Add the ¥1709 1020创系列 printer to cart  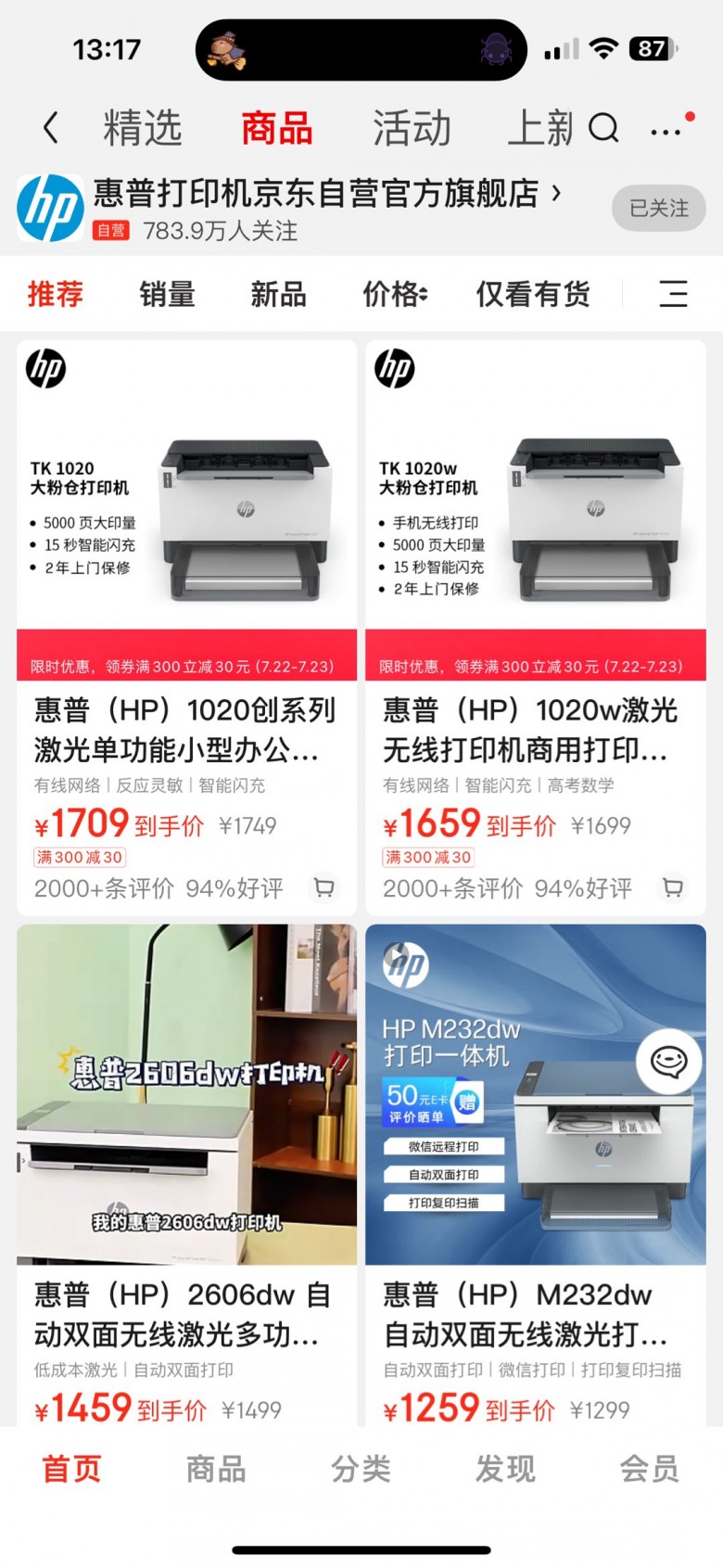coord(324,887)
